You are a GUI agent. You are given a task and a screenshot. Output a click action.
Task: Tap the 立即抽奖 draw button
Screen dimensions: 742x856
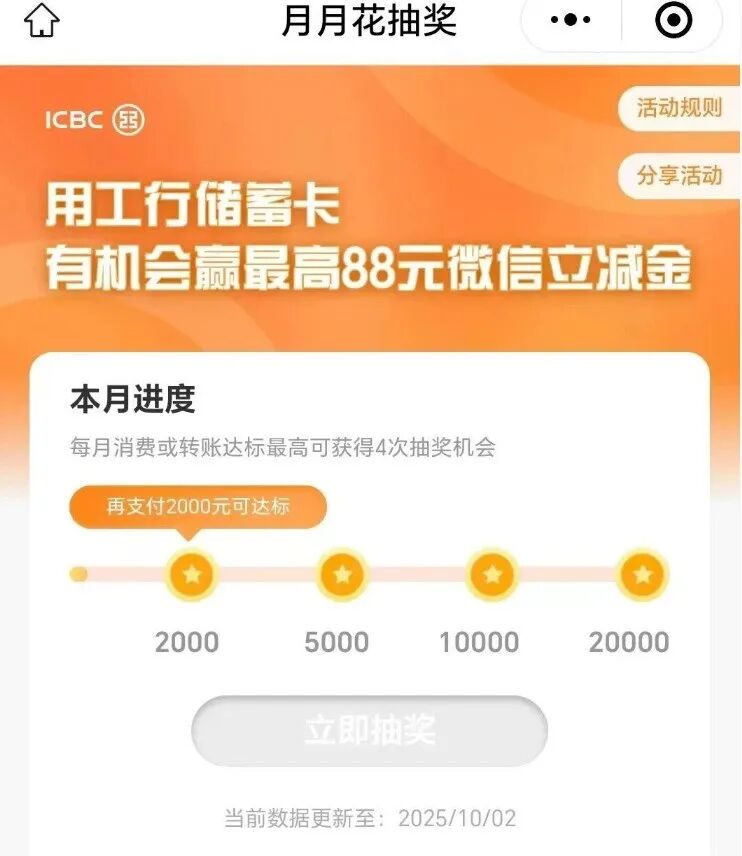point(369,731)
